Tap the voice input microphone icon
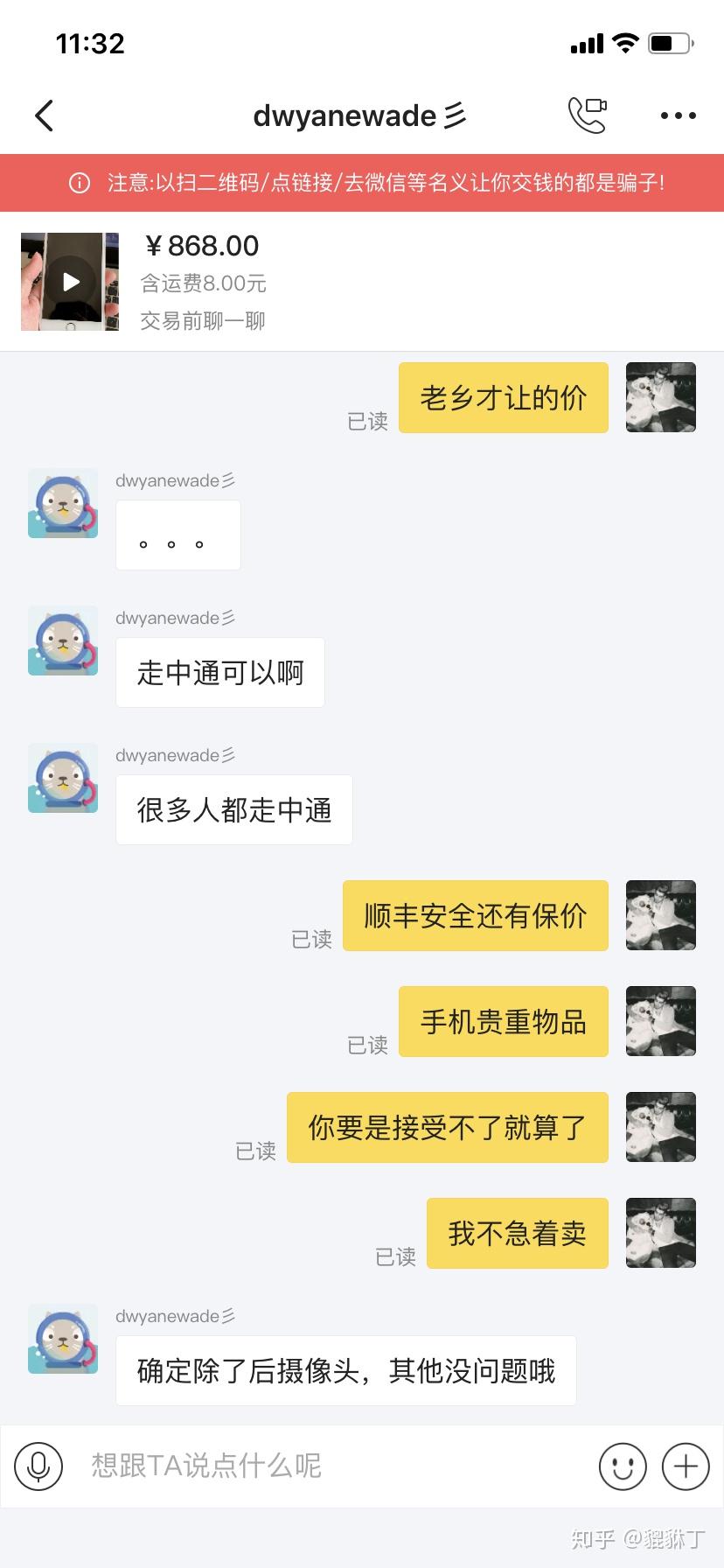The height and width of the screenshot is (1568, 724). [38, 1466]
